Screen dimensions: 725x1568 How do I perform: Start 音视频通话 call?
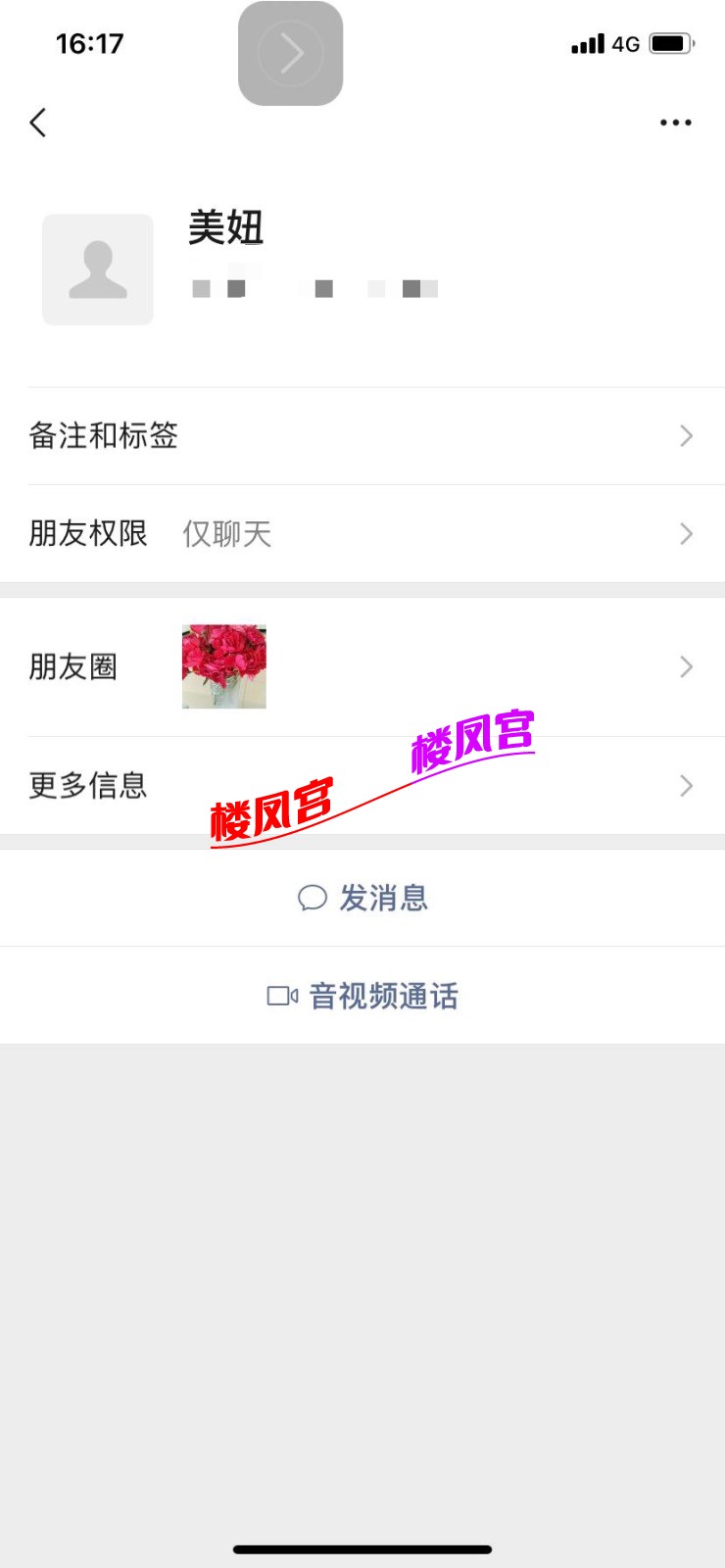click(362, 996)
